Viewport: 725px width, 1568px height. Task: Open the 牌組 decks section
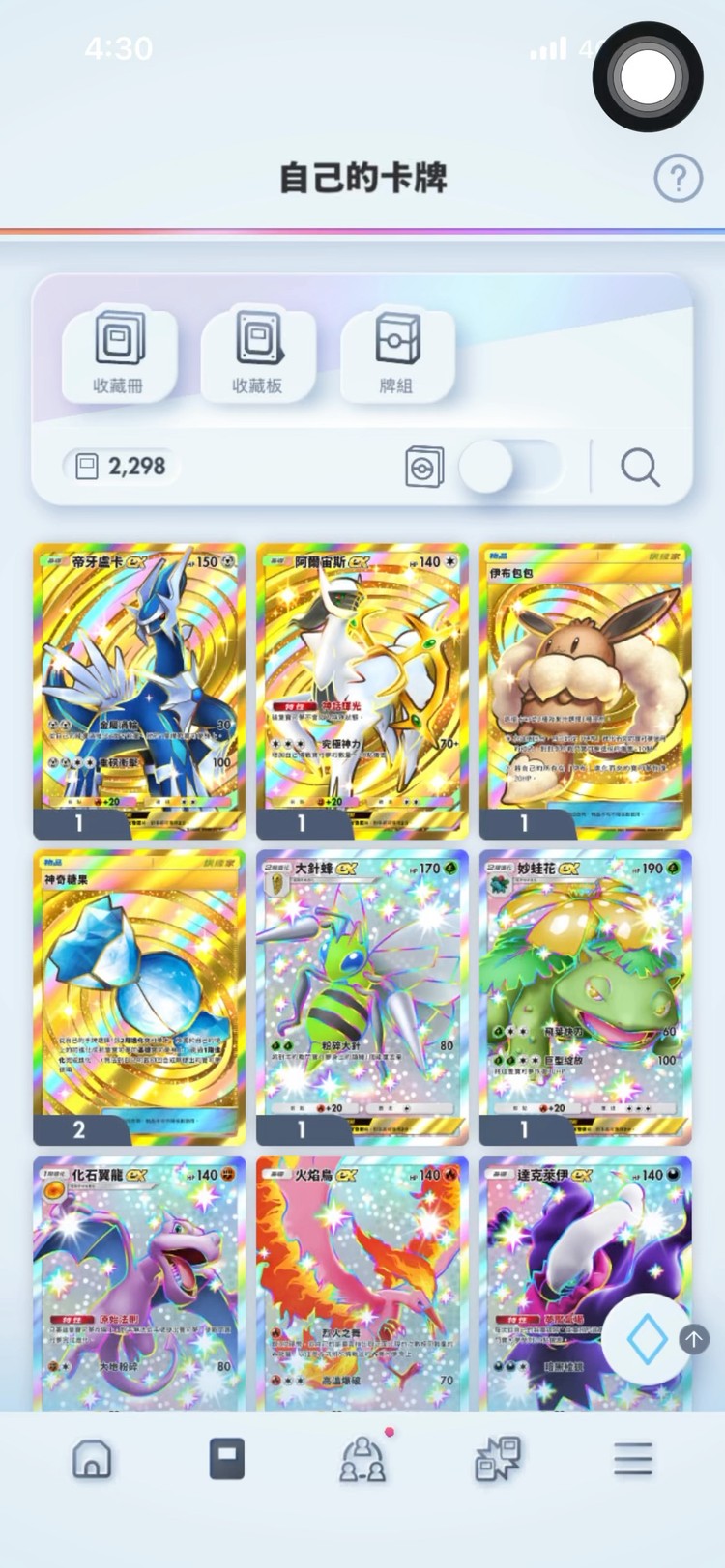click(x=396, y=353)
